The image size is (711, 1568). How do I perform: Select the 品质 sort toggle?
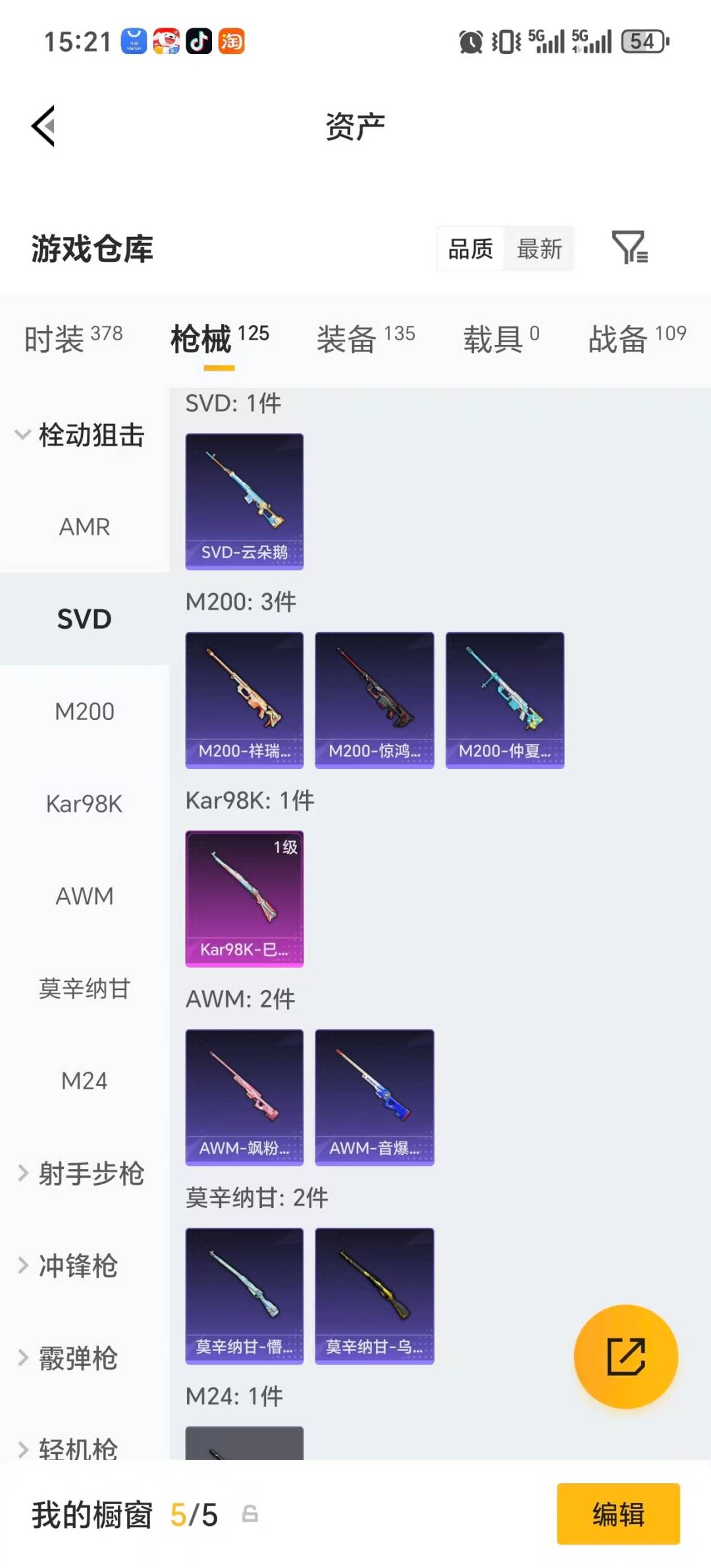click(470, 249)
